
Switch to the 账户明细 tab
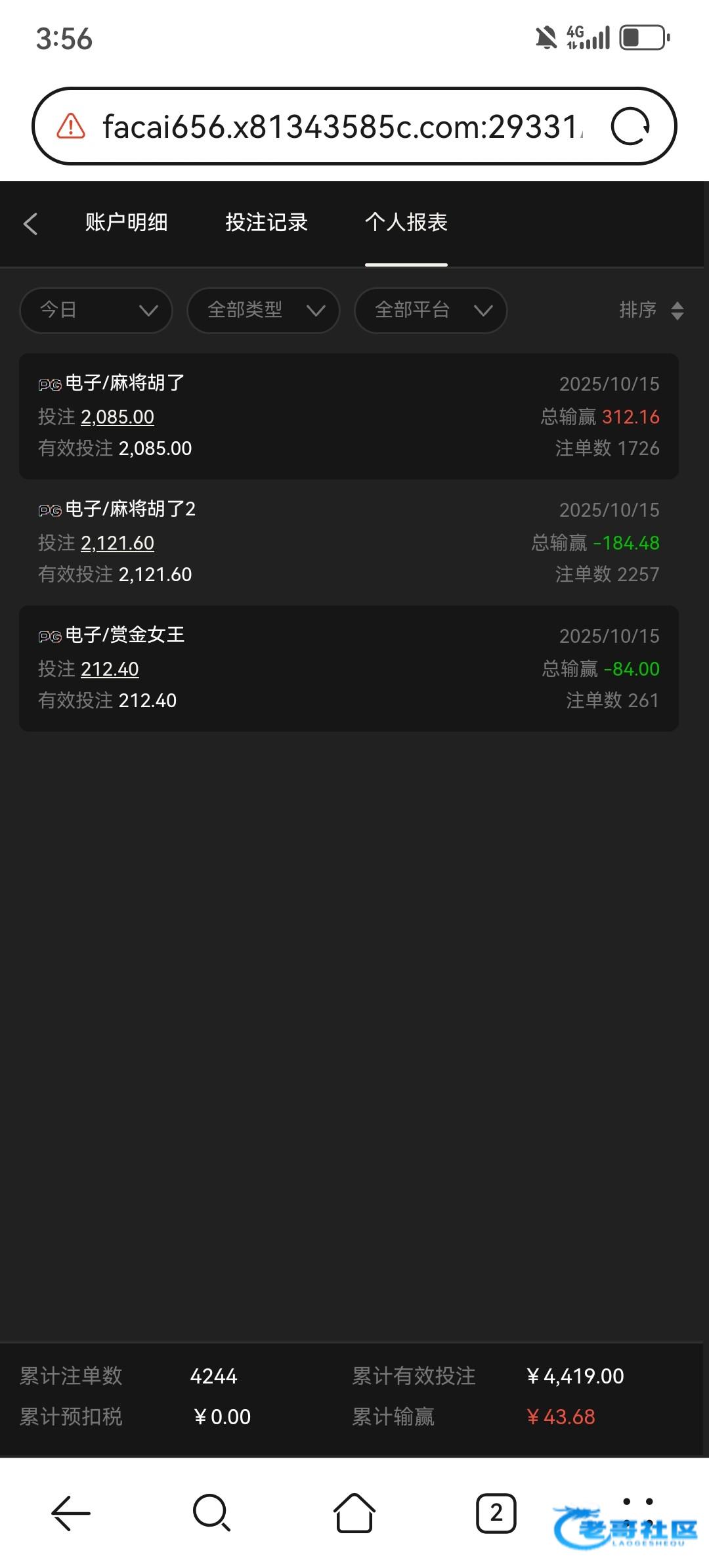pos(126,223)
